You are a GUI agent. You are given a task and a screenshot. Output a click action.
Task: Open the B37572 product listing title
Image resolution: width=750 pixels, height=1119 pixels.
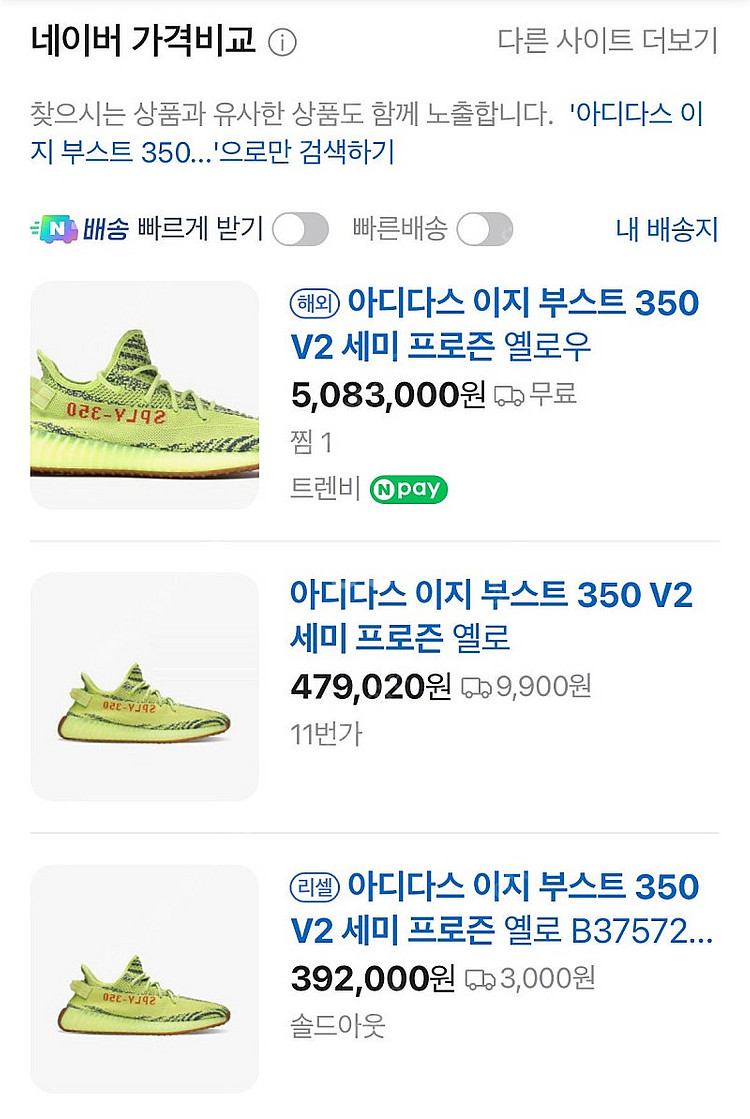click(500, 909)
